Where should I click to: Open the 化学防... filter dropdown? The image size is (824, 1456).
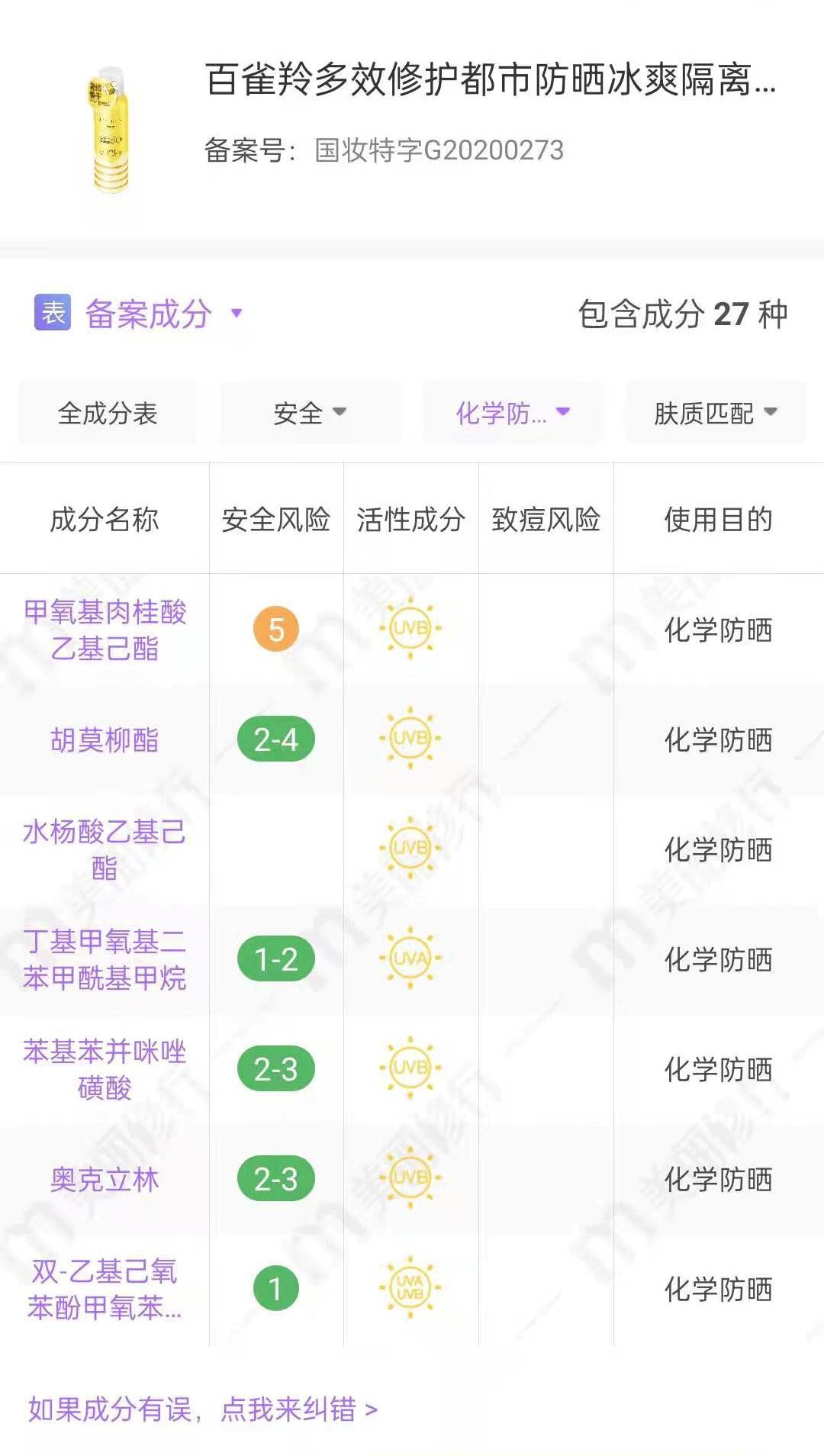pyautogui.click(x=513, y=413)
